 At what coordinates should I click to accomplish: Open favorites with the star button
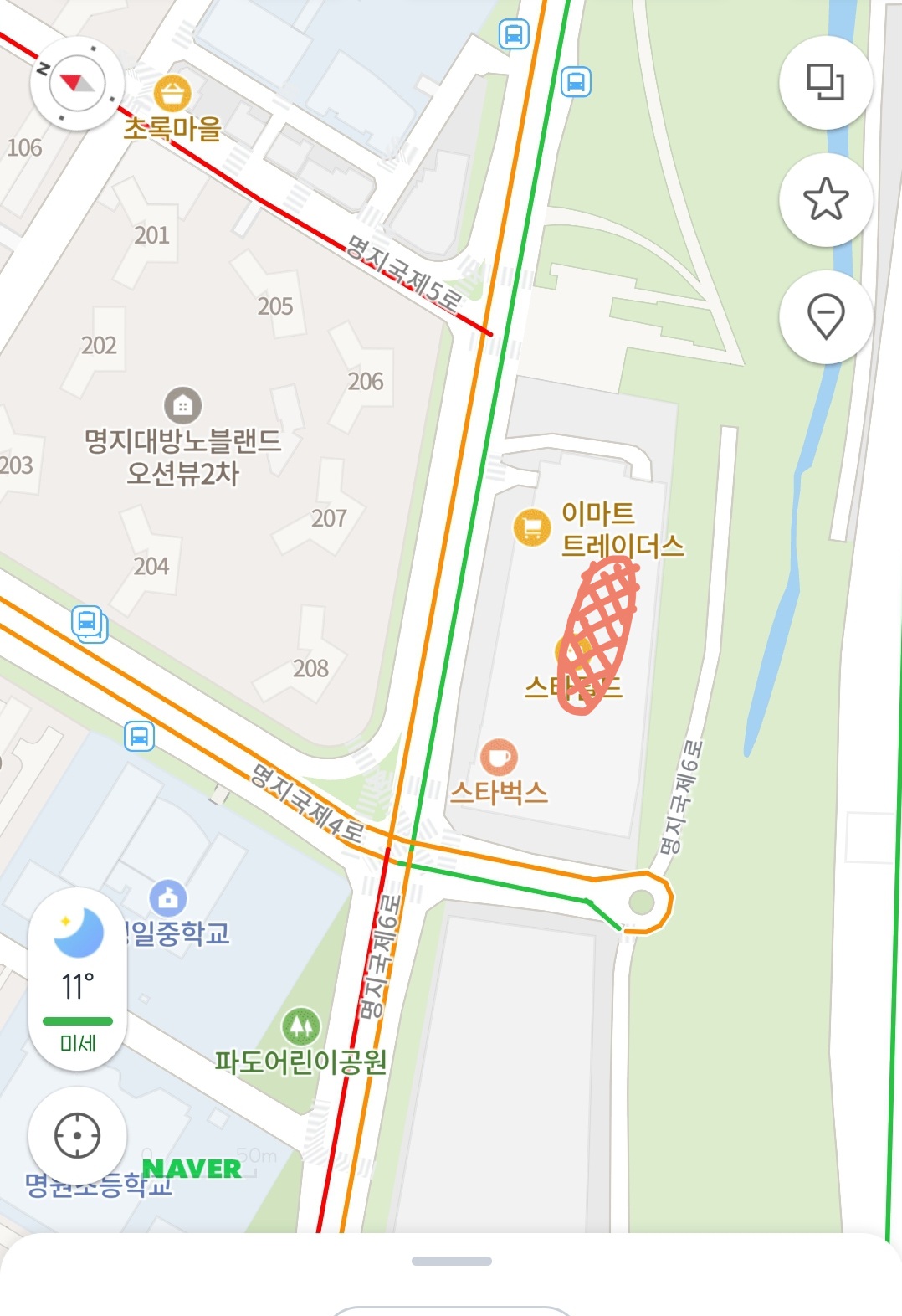click(x=825, y=199)
